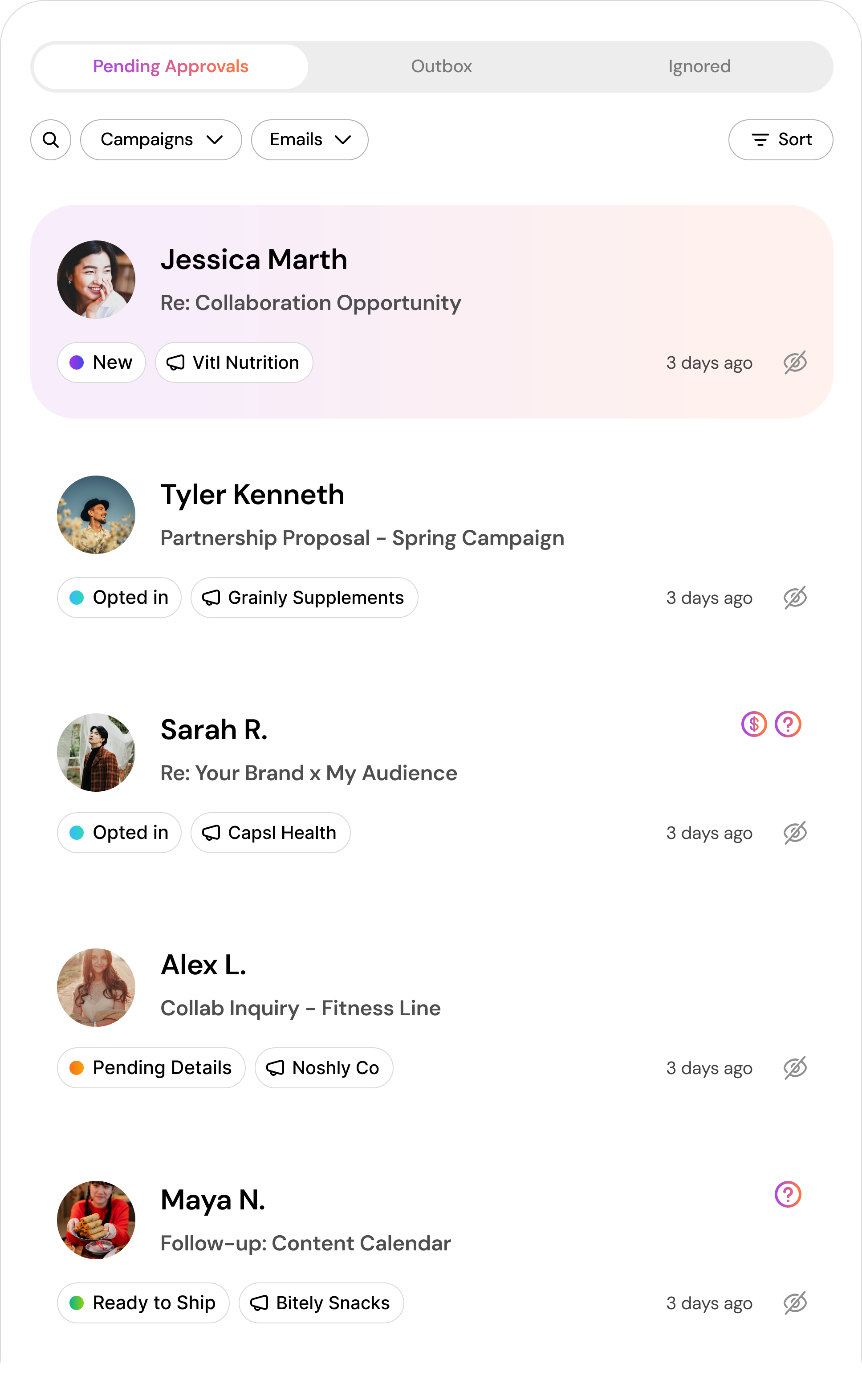The image size is (862, 1400).
Task: Open the Sort options
Action: (x=781, y=140)
